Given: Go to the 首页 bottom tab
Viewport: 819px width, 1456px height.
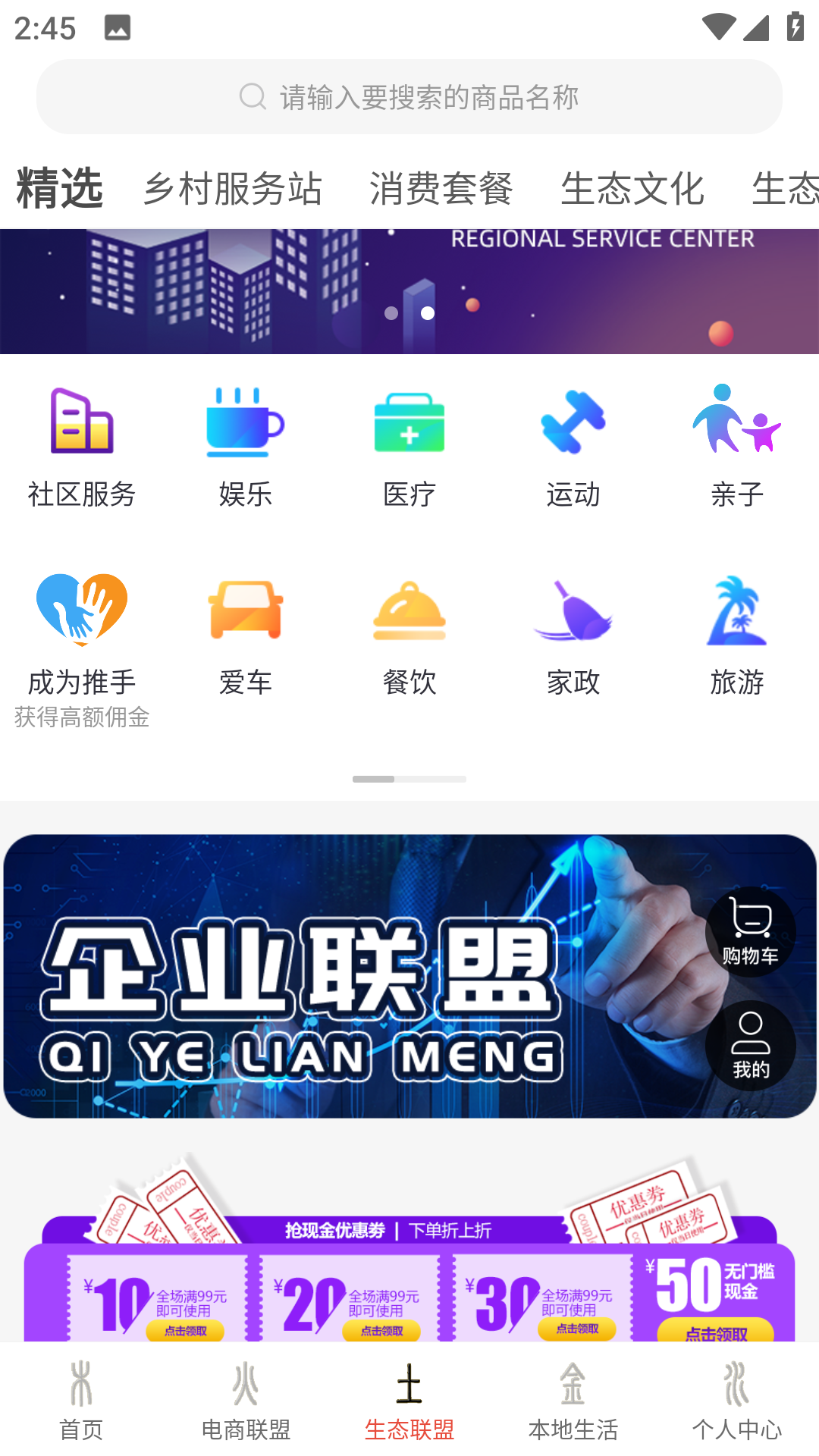Looking at the screenshot, I should [x=82, y=1400].
